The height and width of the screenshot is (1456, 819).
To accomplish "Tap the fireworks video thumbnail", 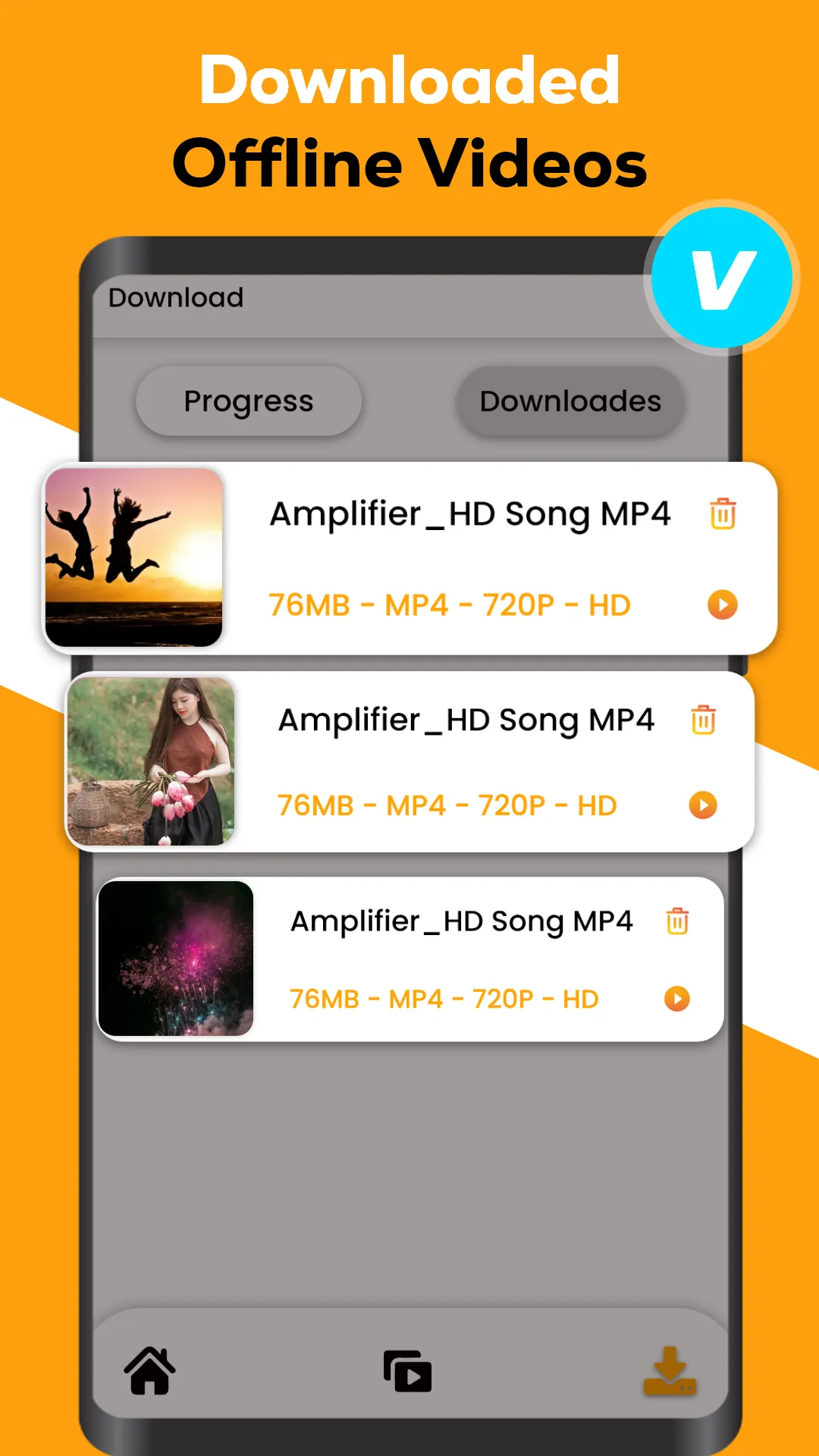I will point(175,959).
